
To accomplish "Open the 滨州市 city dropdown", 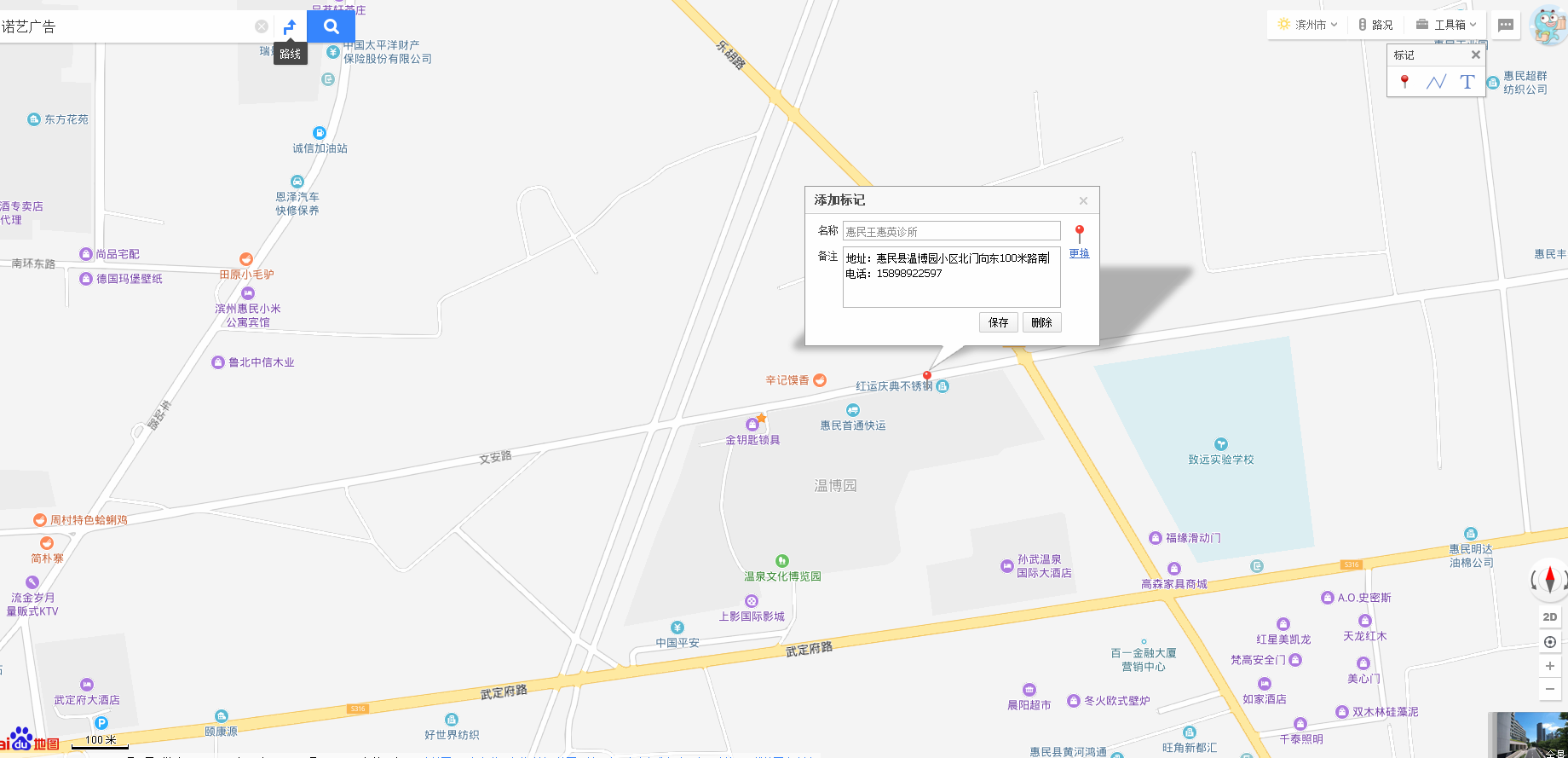I will coord(1307,25).
